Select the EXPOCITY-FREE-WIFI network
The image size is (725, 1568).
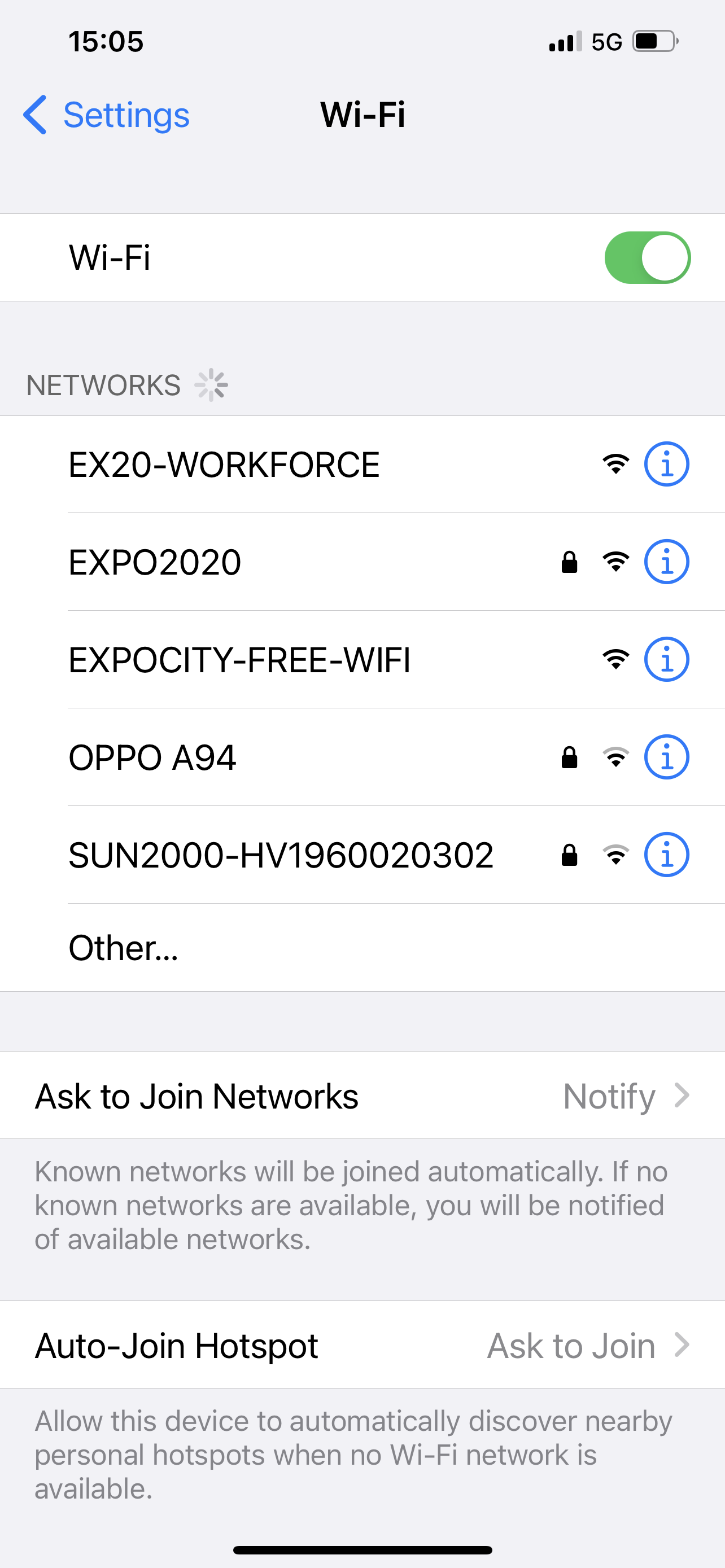coord(239,660)
